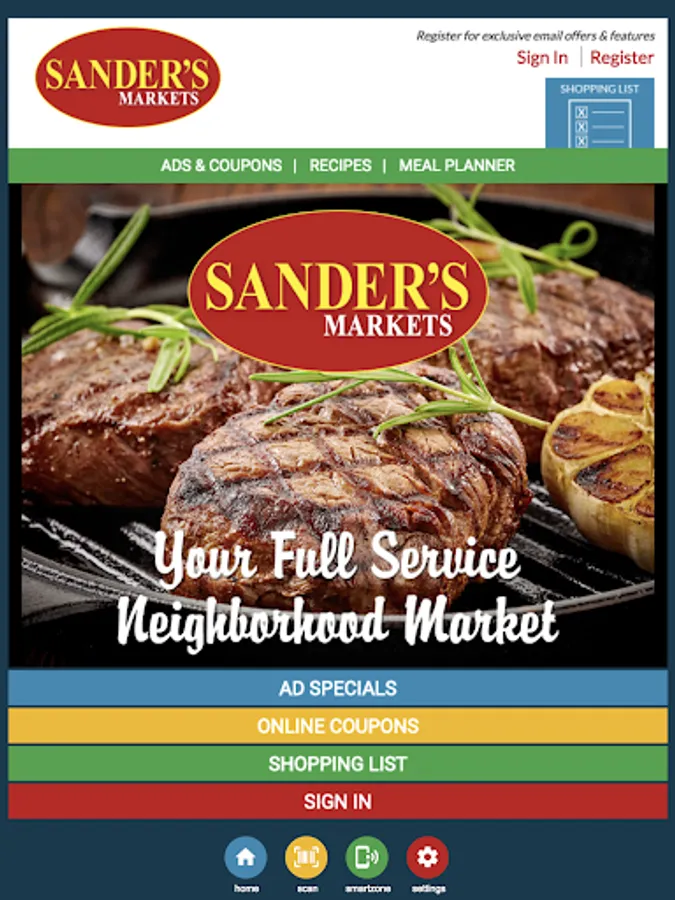
Task: Go to the home tab
Action: coord(246,858)
